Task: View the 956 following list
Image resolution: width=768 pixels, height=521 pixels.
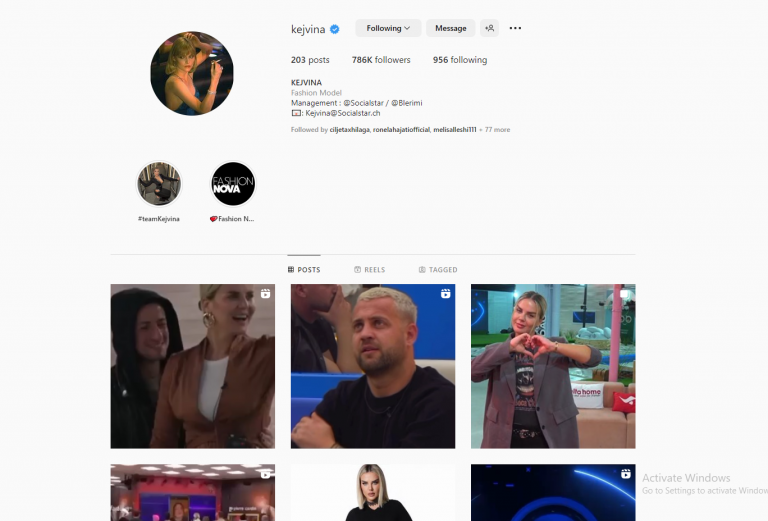Action: click(460, 60)
